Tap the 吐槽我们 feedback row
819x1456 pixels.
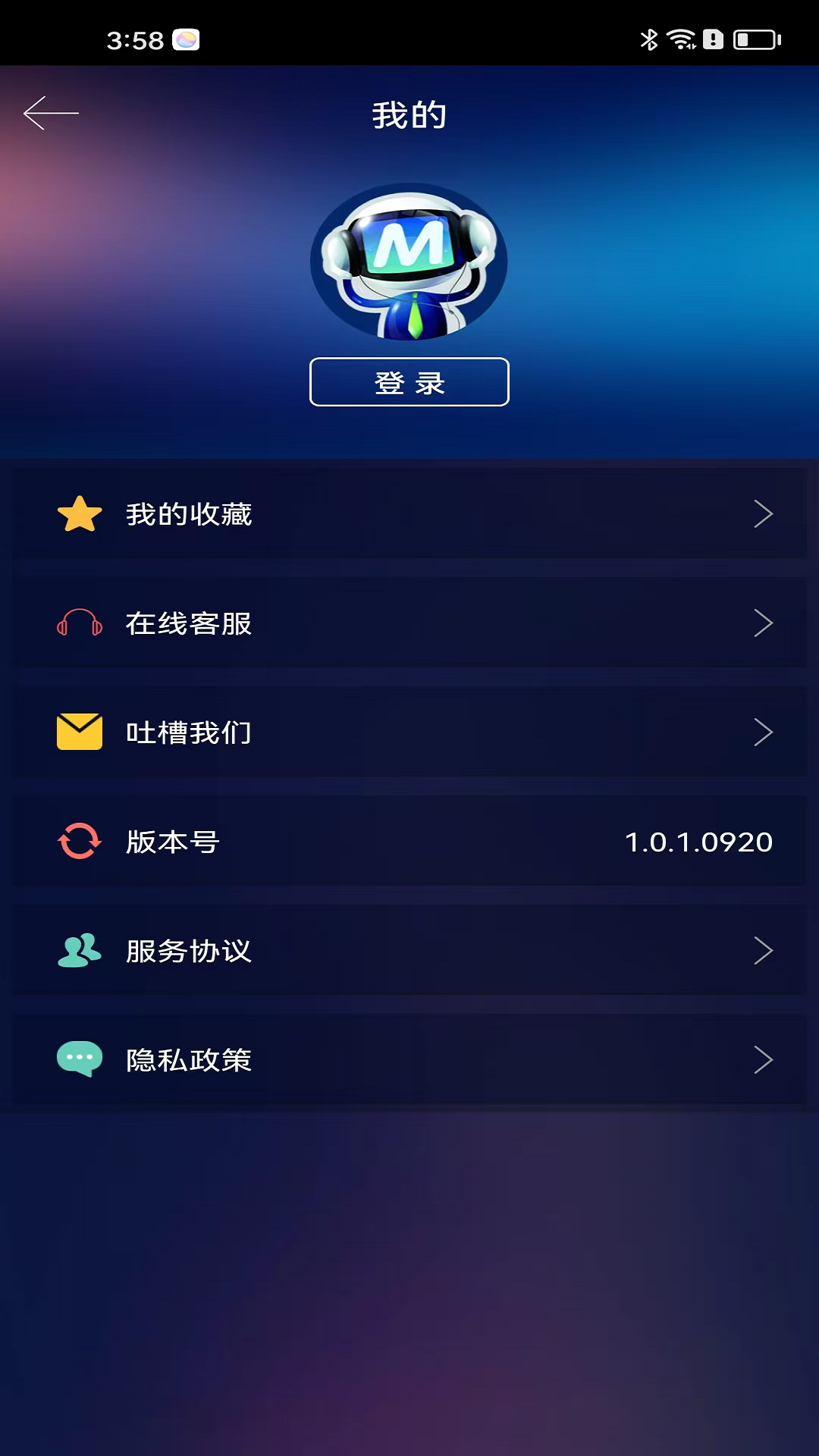[409, 731]
